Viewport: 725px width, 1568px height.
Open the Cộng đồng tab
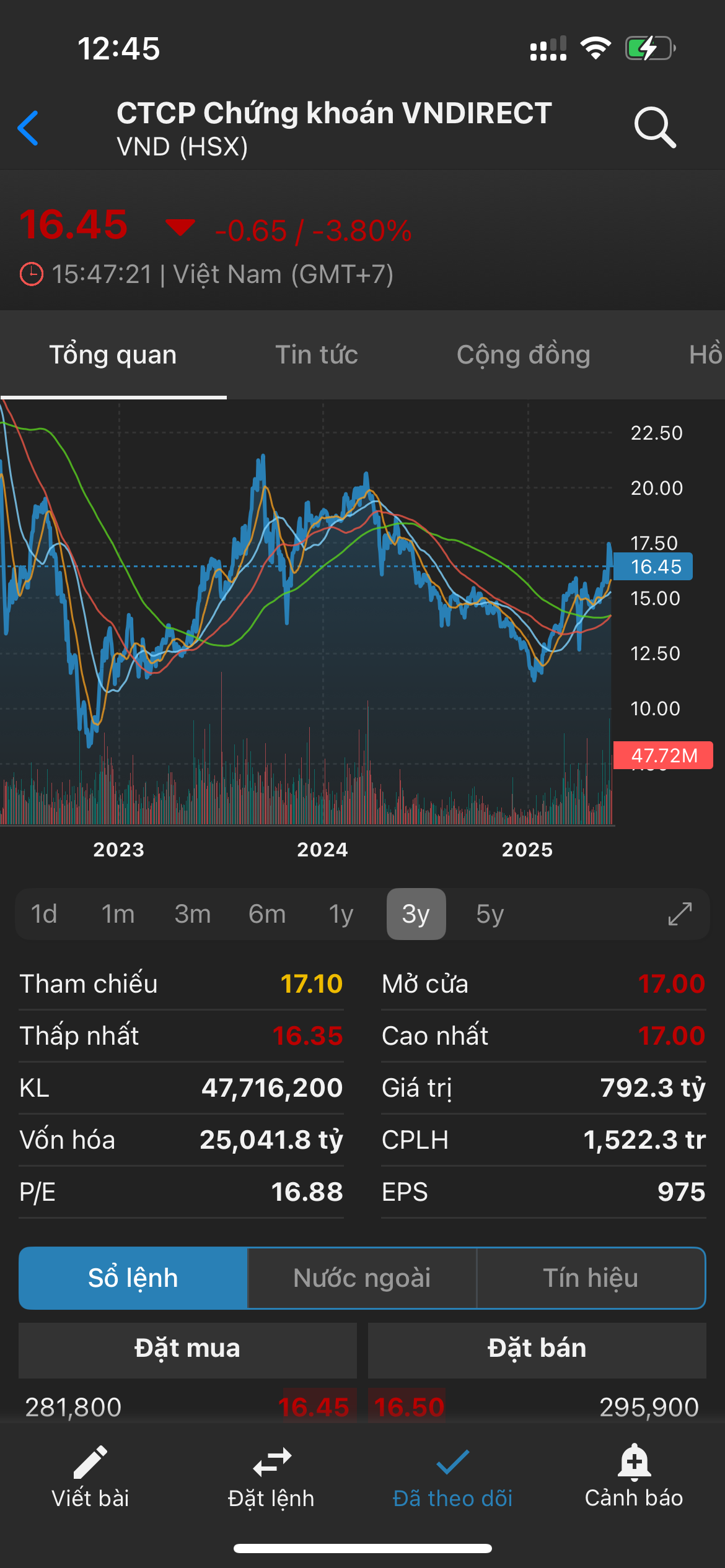[523, 355]
